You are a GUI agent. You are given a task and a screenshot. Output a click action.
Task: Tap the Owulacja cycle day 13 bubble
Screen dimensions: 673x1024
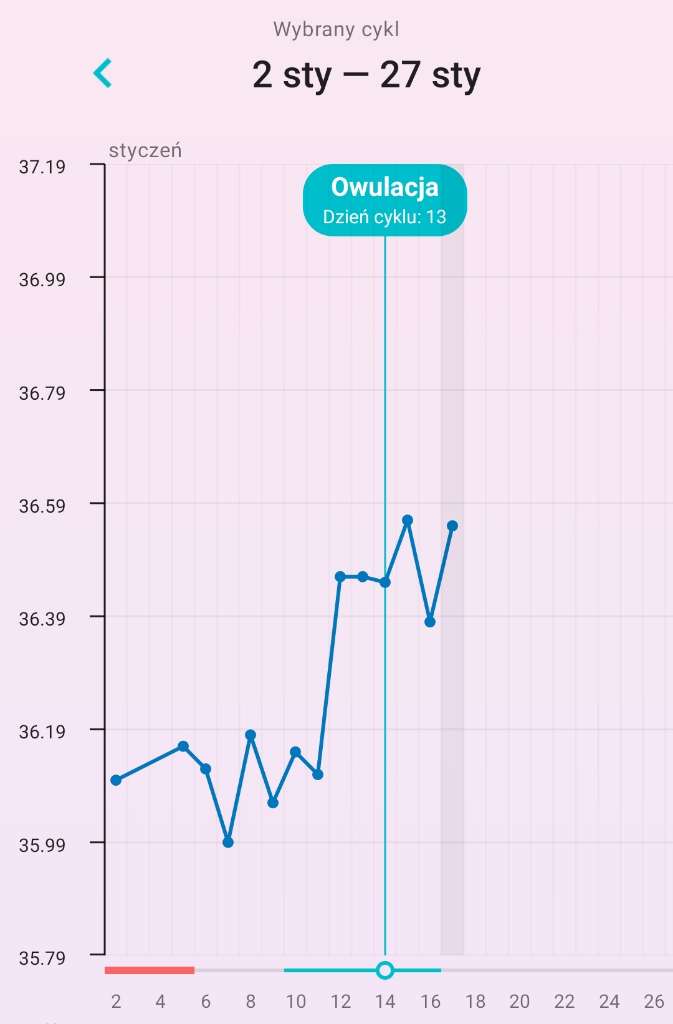(x=385, y=200)
